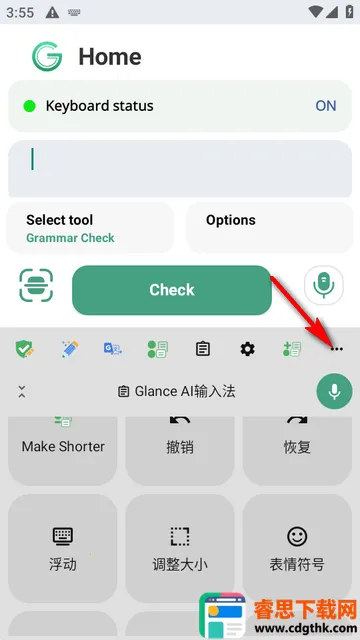Screen dimensions: 360x640
Task: Open the Options card
Action: [270, 228]
